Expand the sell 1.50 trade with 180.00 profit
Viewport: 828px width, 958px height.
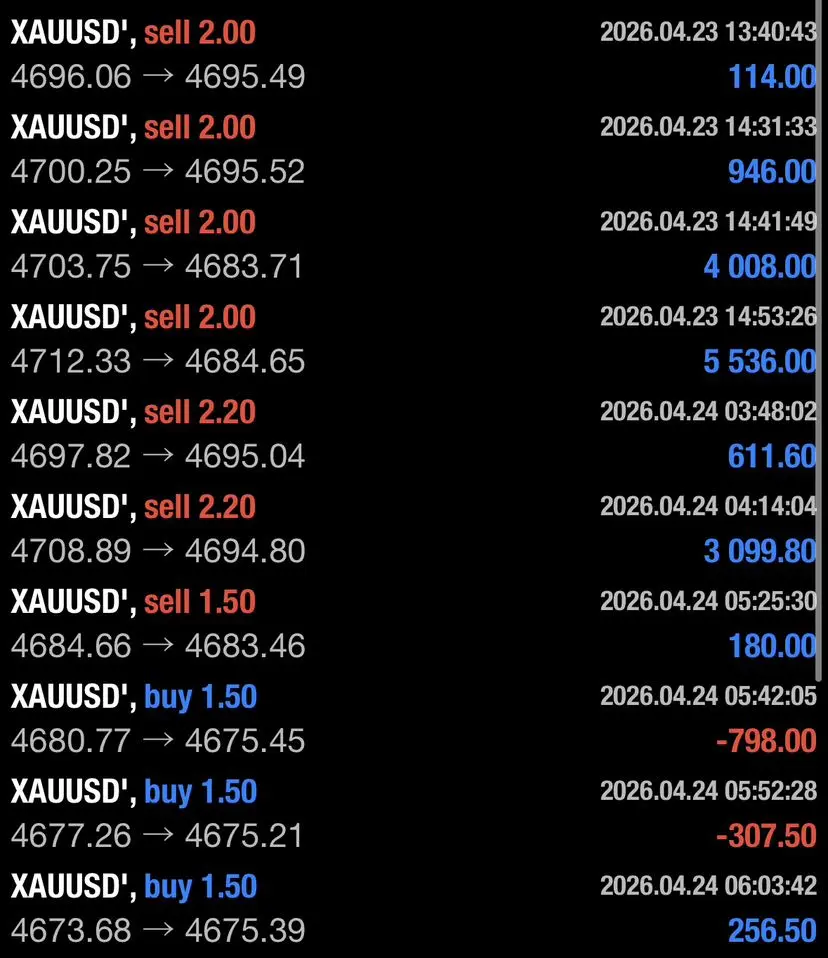[414, 624]
